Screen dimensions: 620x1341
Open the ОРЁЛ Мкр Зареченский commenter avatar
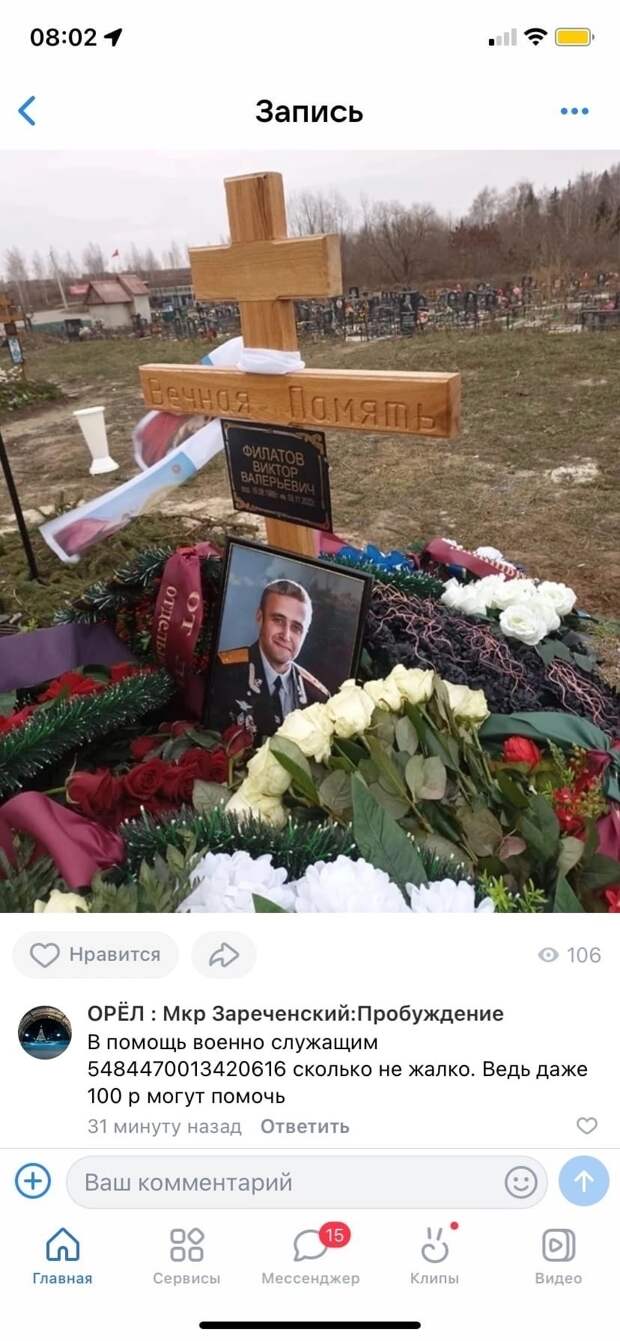45,1032
